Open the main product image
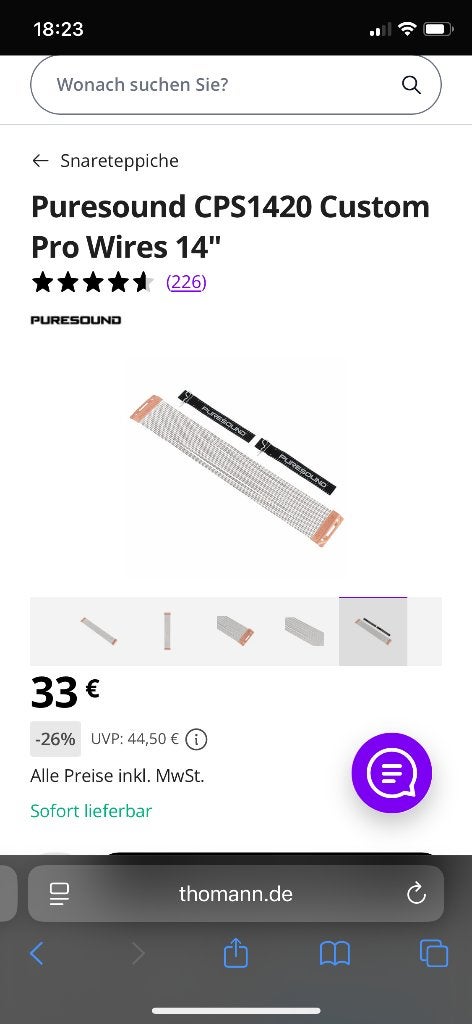Image resolution: width=472 pixels, height=1024 pixels. point(236,469)
